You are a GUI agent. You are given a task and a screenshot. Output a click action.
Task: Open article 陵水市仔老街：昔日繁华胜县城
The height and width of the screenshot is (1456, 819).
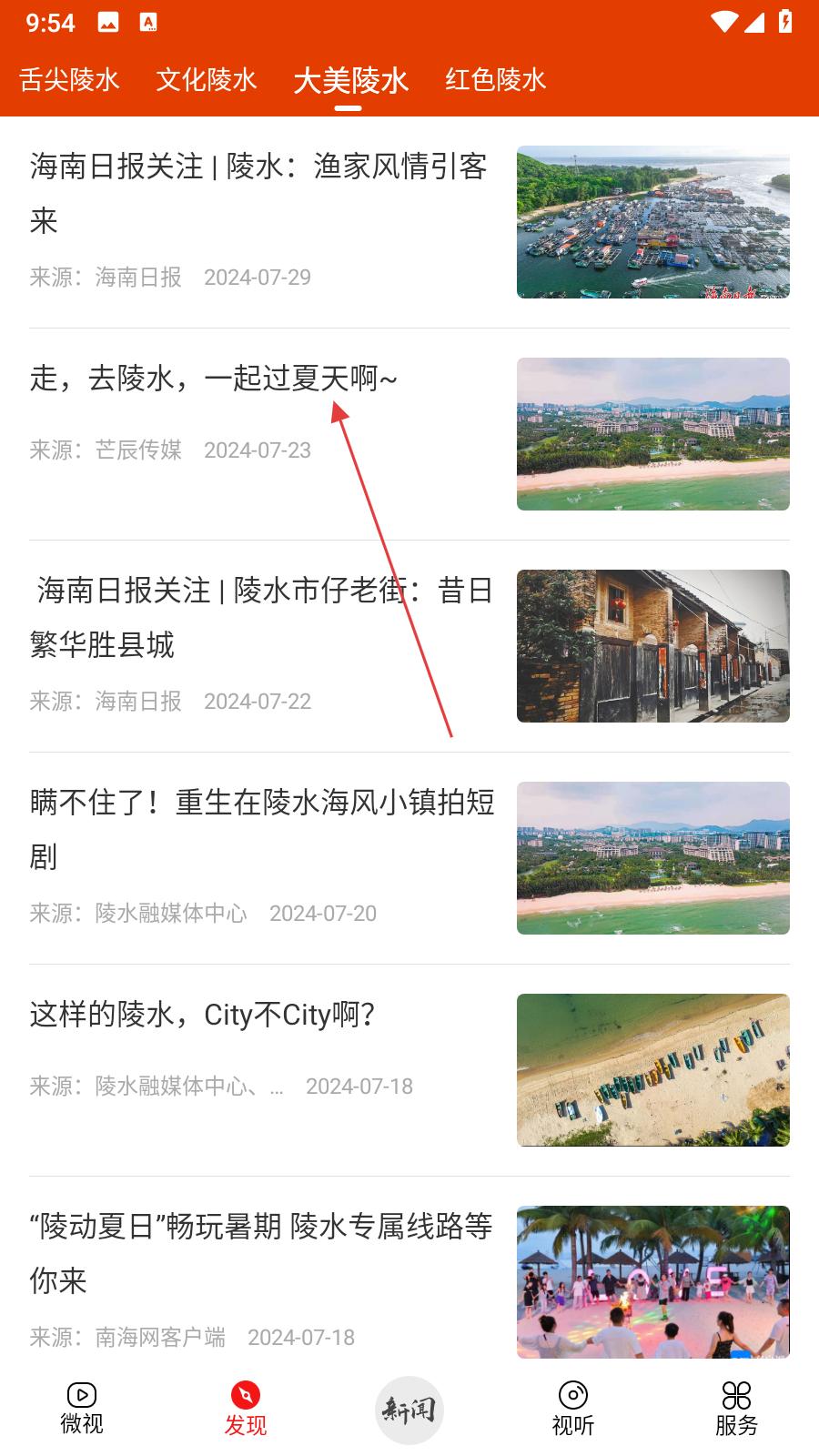[261, 617]
